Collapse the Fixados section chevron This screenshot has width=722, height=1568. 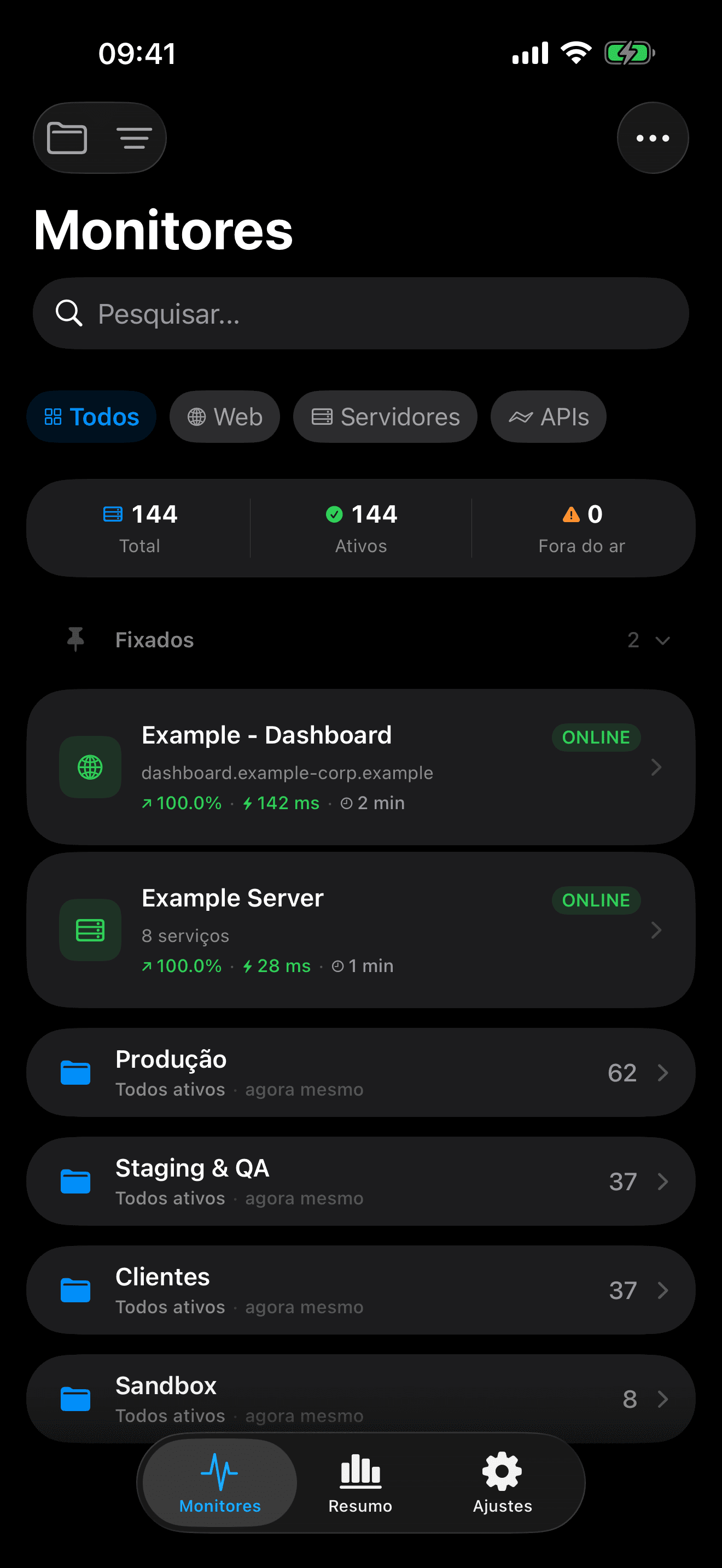663,641
